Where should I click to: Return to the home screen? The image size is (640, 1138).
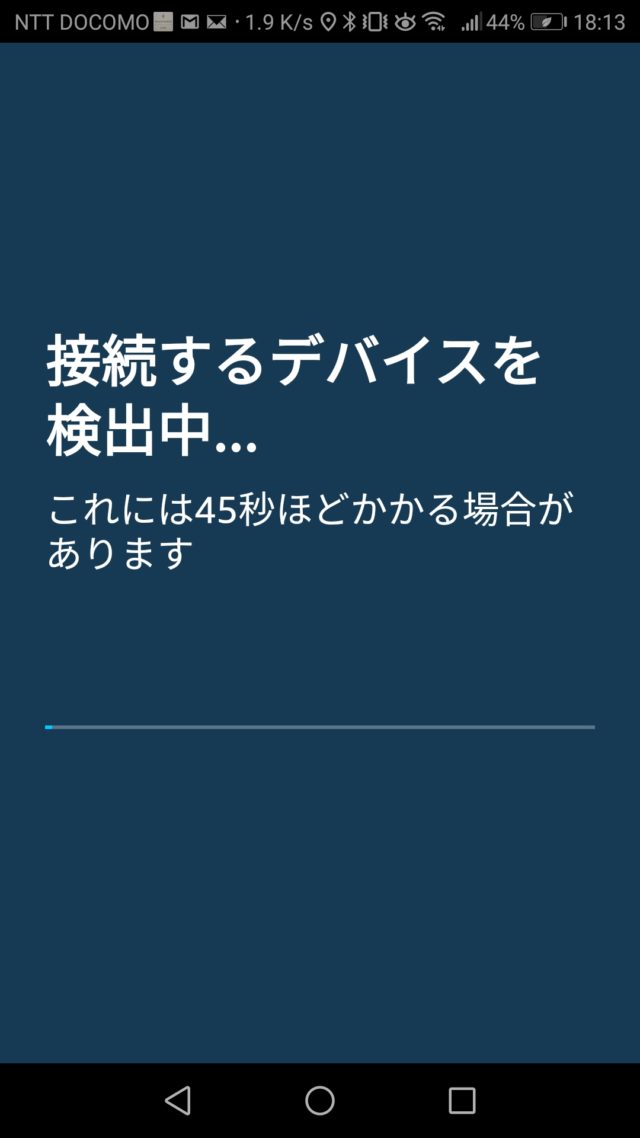pos(319,1100)
